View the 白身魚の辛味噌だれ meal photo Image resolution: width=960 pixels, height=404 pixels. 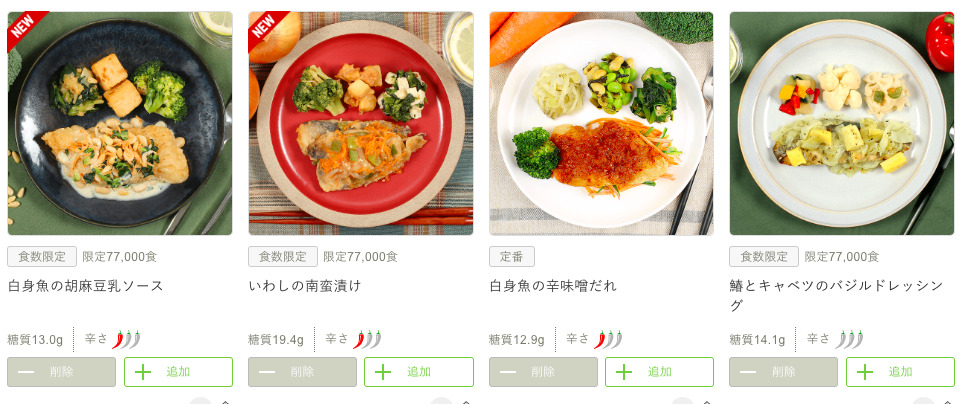point(601,123)
